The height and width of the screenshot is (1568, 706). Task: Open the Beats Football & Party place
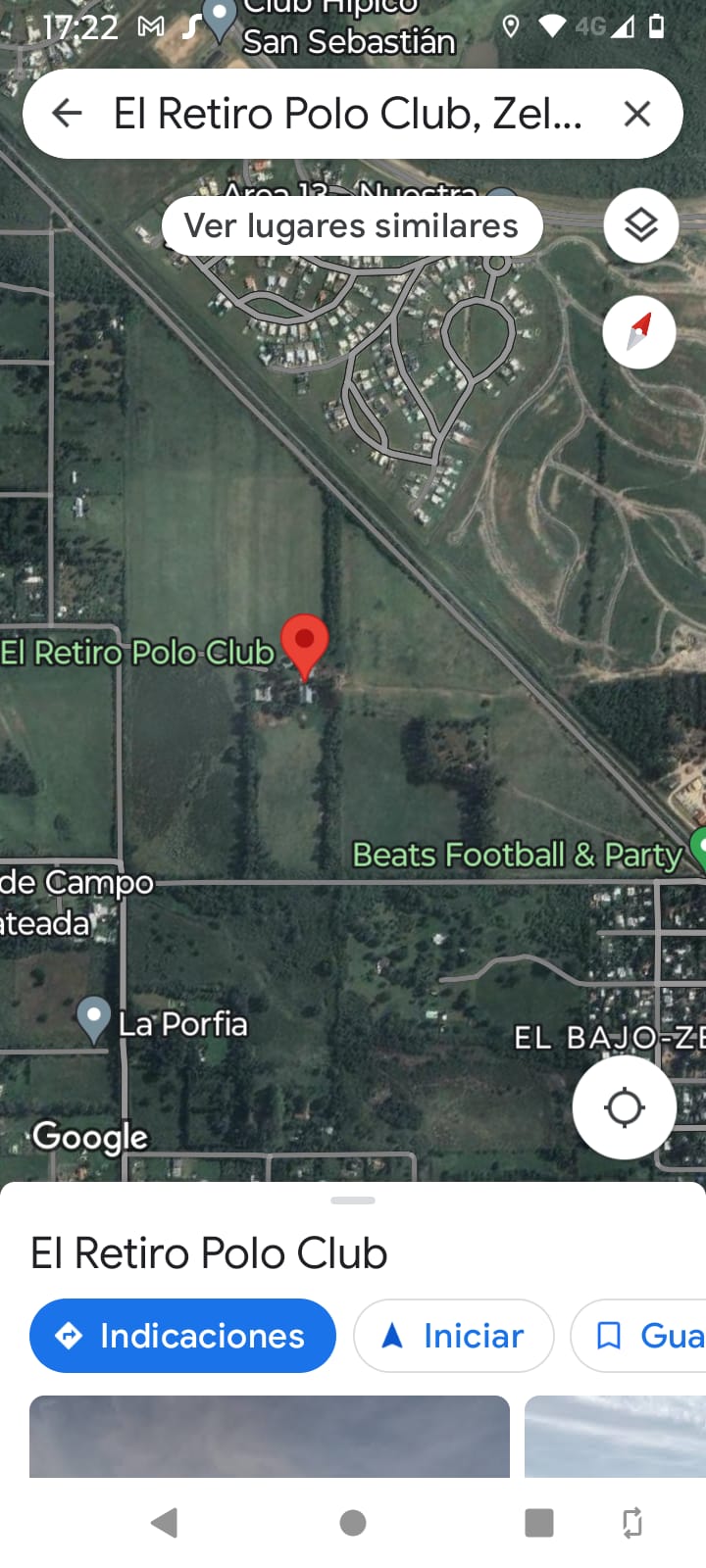[x=518, y=855]
